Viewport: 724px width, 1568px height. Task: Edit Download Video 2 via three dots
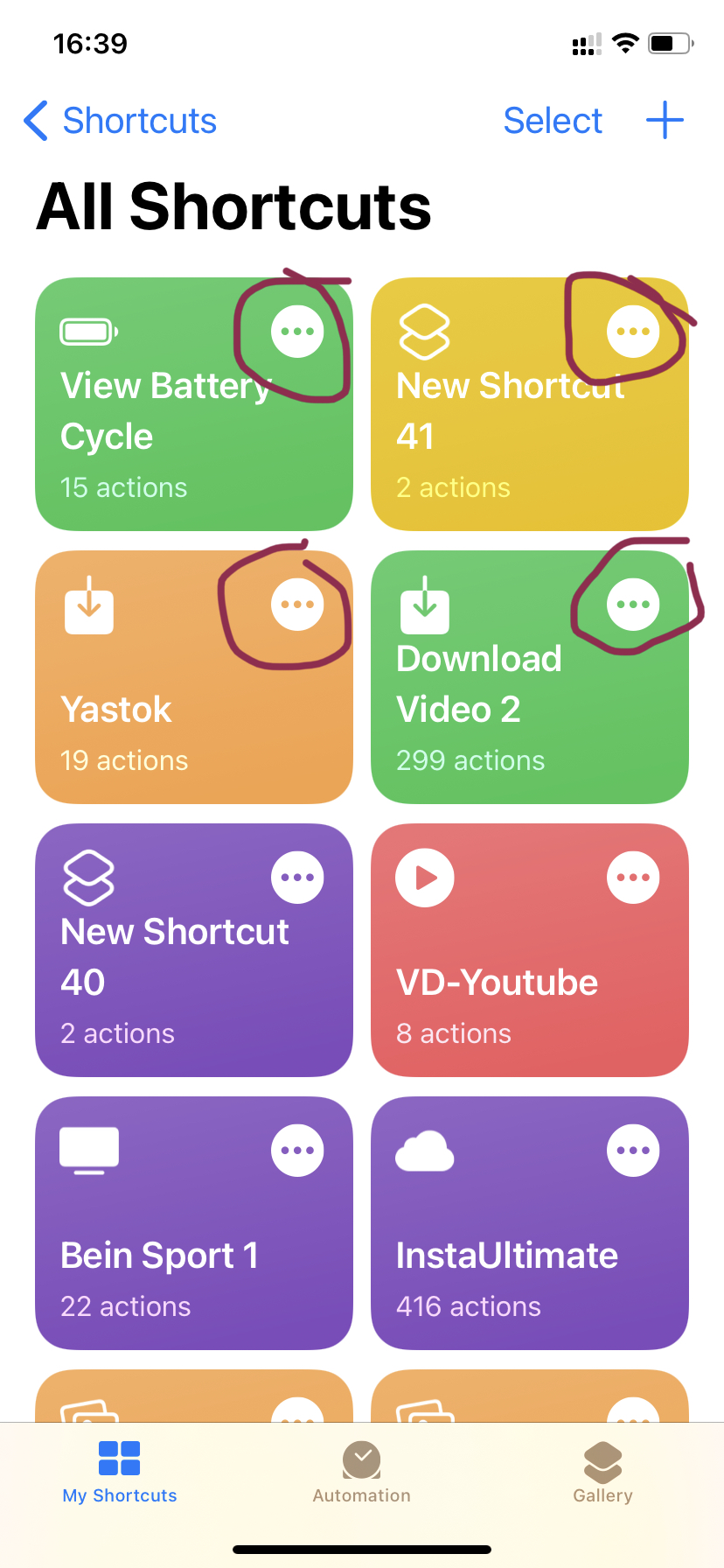tap(633, 605)
